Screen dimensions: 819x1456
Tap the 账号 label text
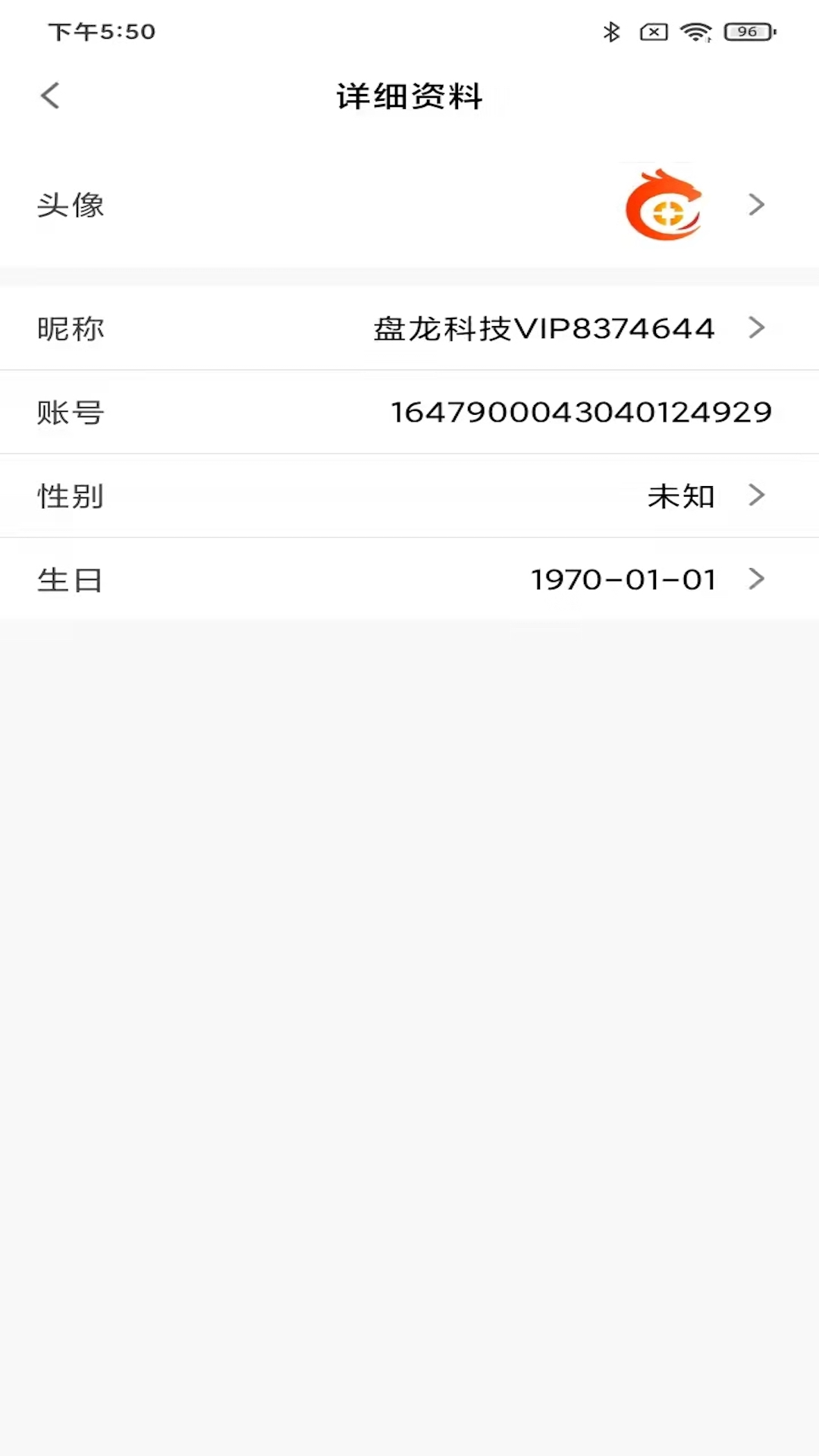tap(69, 412)
